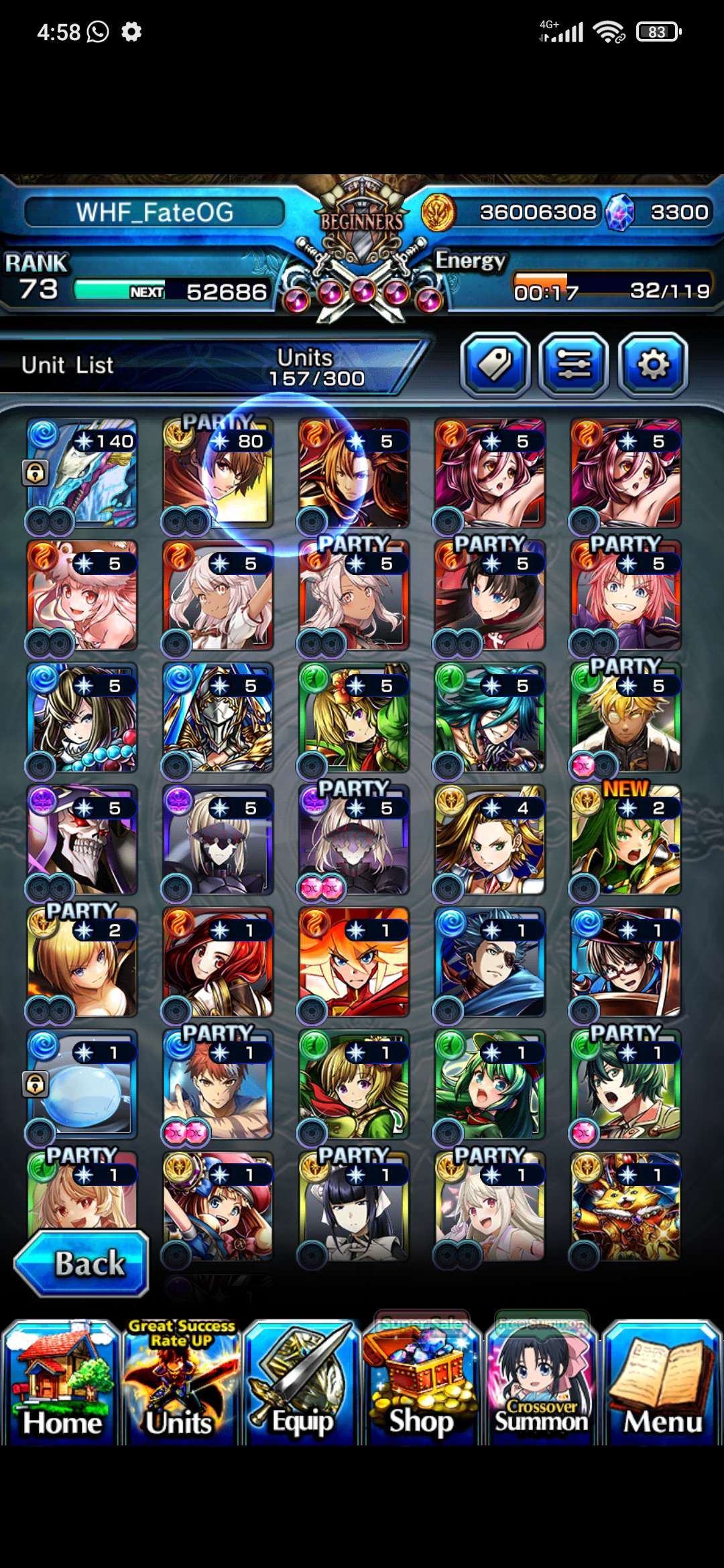Open the Shop tab
The width and height of the screenshot is (724, 1568).
click(x=421, y=1382)
